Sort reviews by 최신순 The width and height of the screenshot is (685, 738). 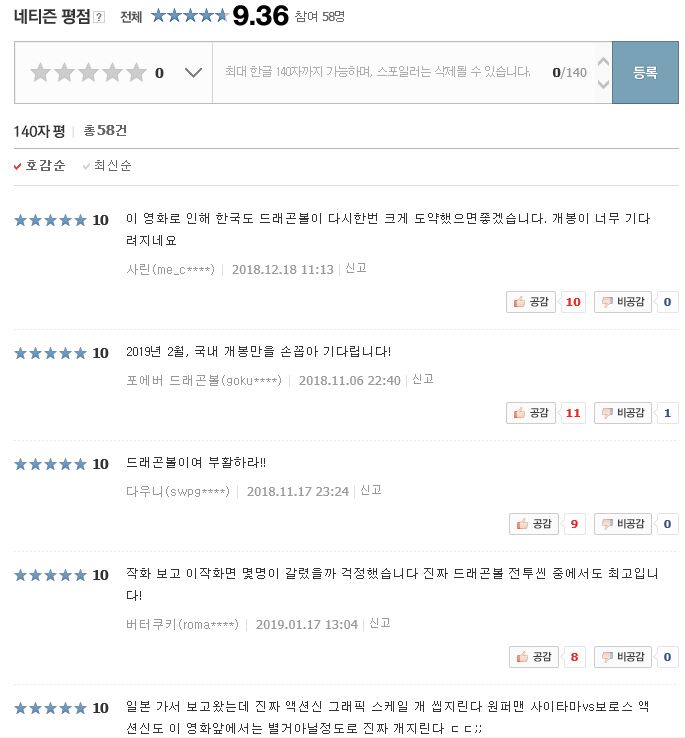tap(112, 166)
